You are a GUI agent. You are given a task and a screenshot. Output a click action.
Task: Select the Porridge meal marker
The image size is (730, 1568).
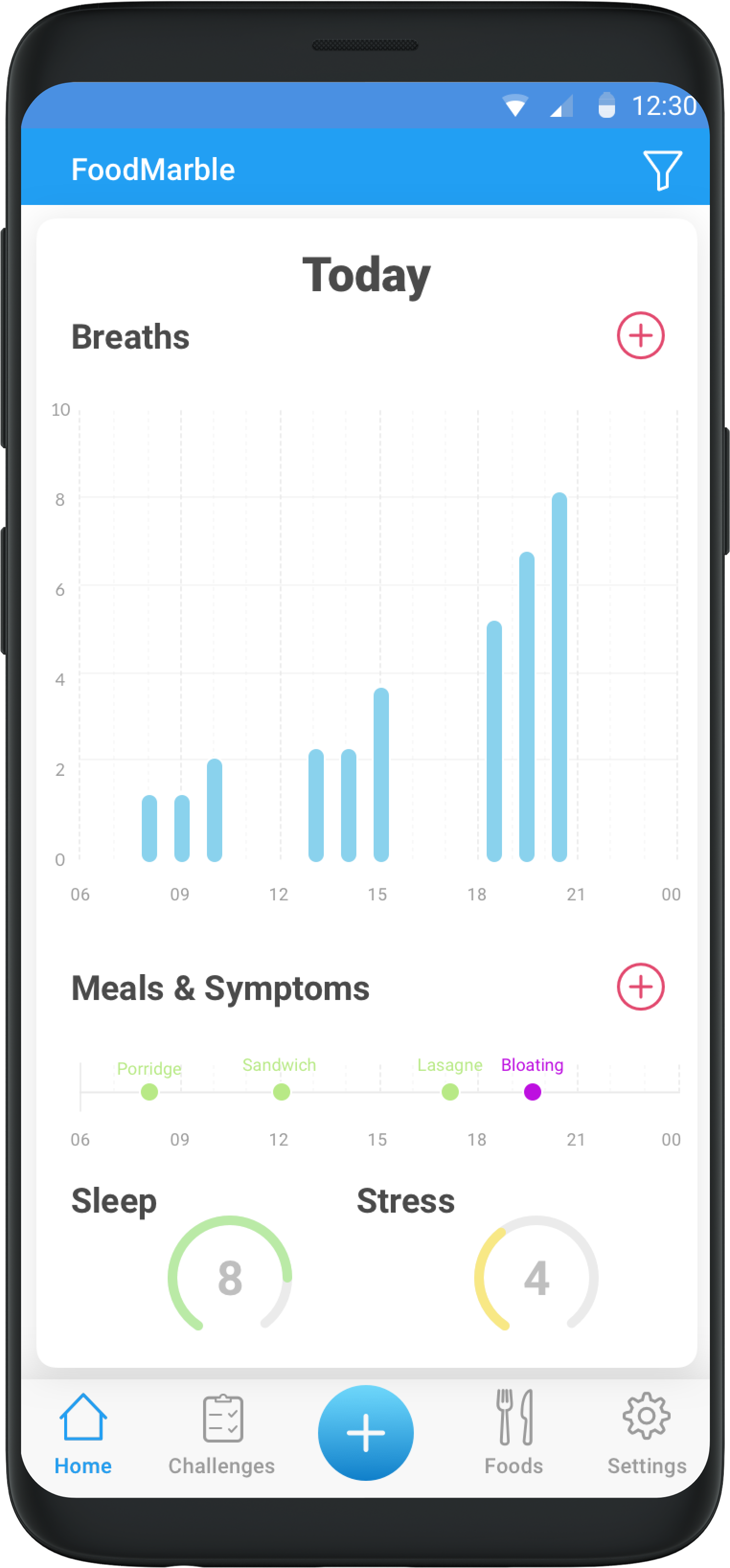[149, 1092]
